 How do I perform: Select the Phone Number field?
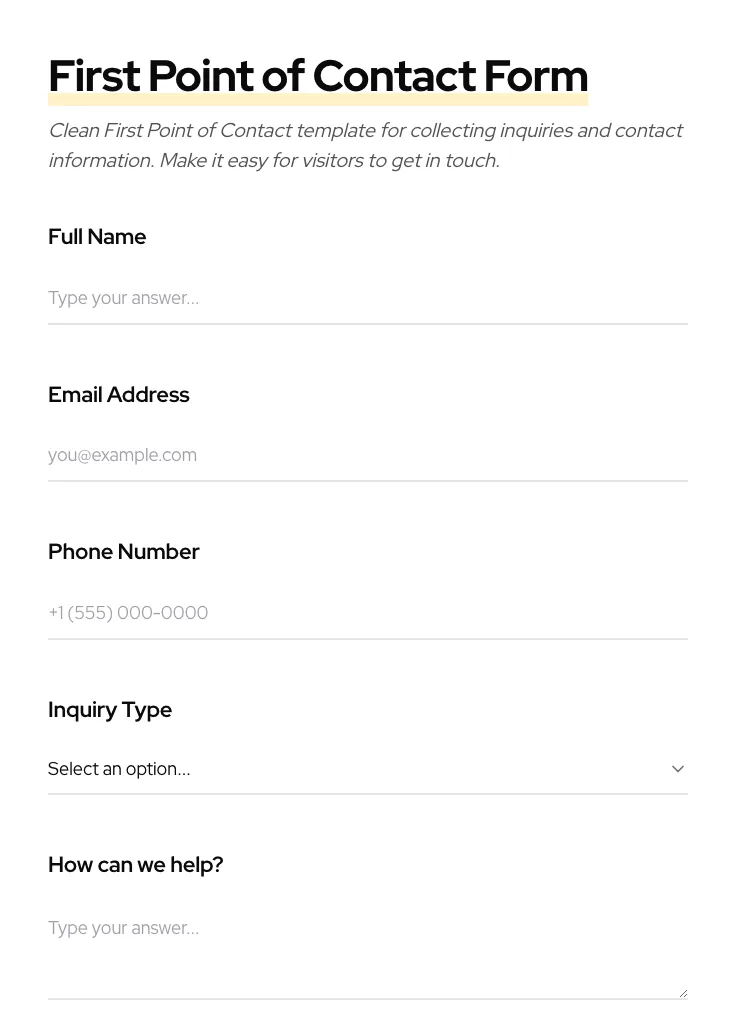pyautogui.click(x=367, y=613)
